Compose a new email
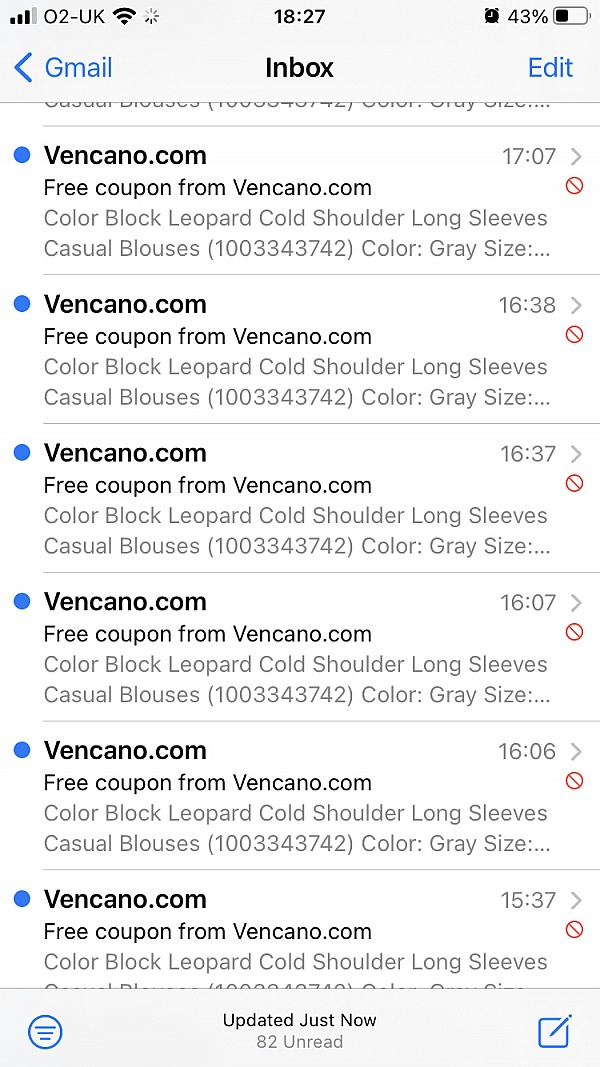 tap(554, 1031)
